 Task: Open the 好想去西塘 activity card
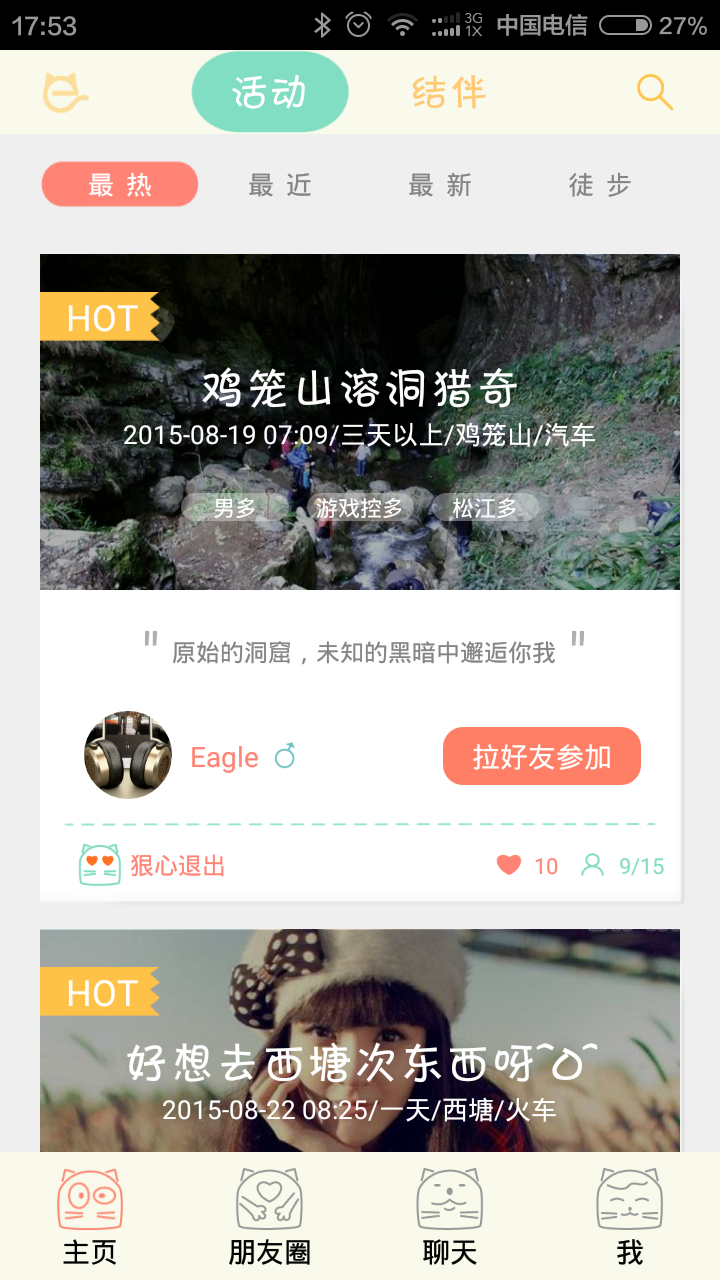[360, 1040]
